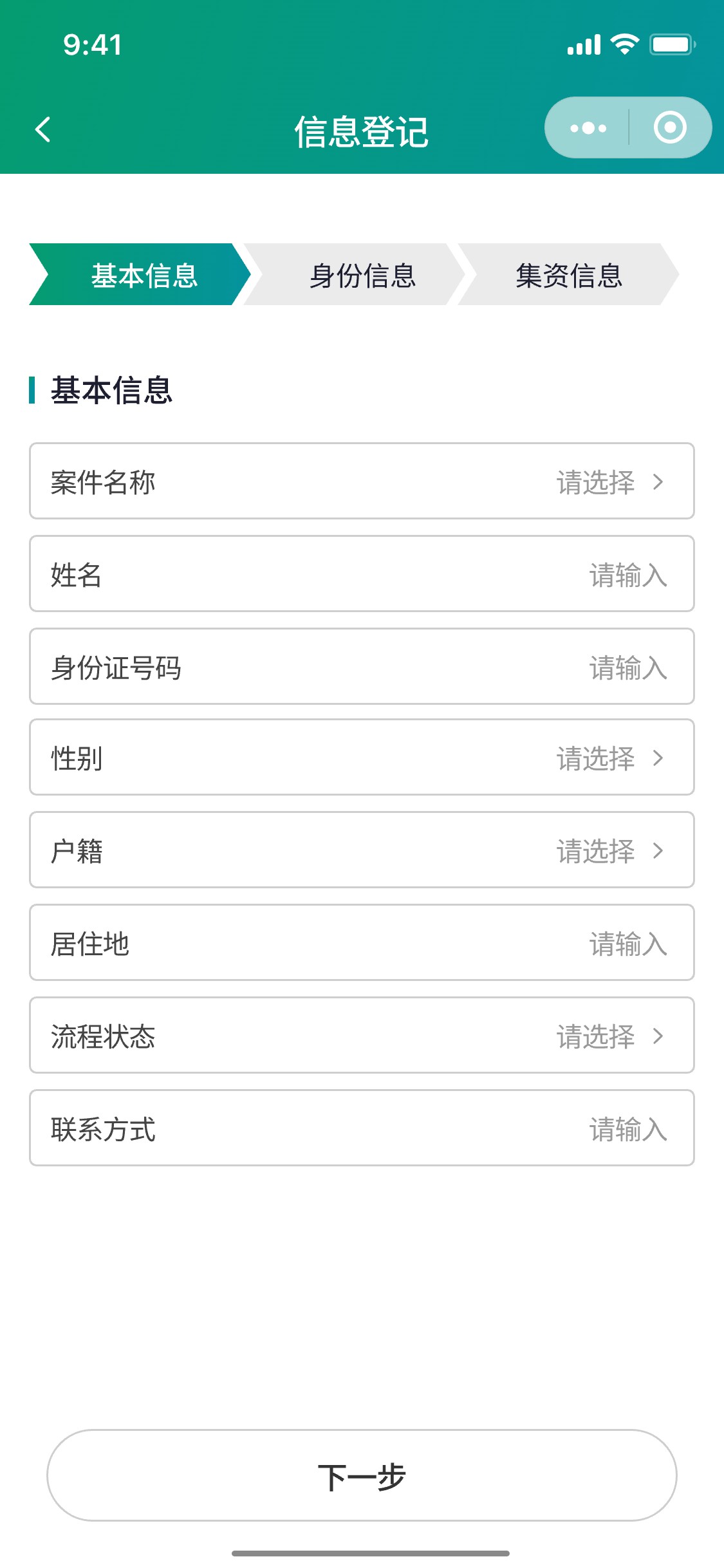724x1568 pixels.
Task: Fill in the 联系方式 field
Action: coord(362,1128)
